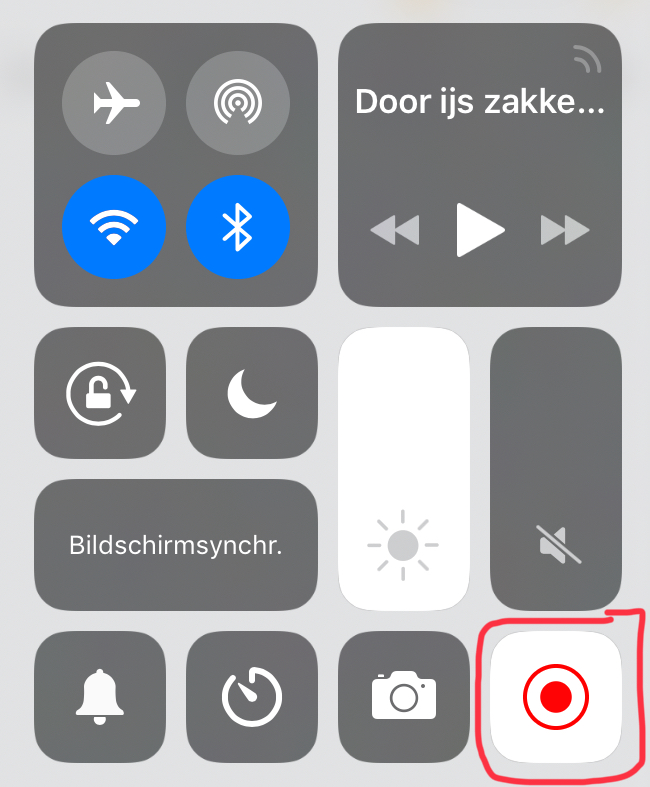
Task: Skip forward to the next track
Action: point(565,230)
